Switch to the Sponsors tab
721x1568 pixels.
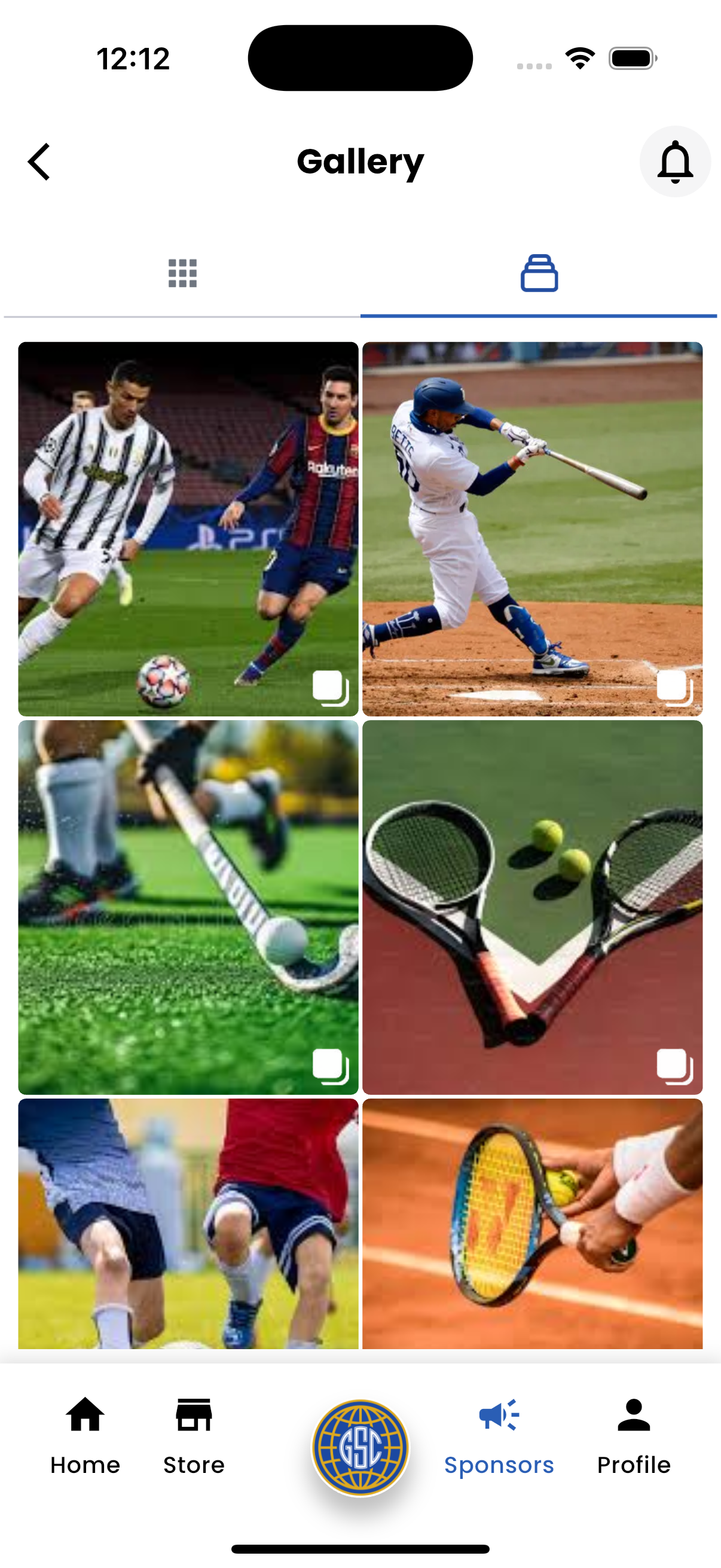point(499,1435)
